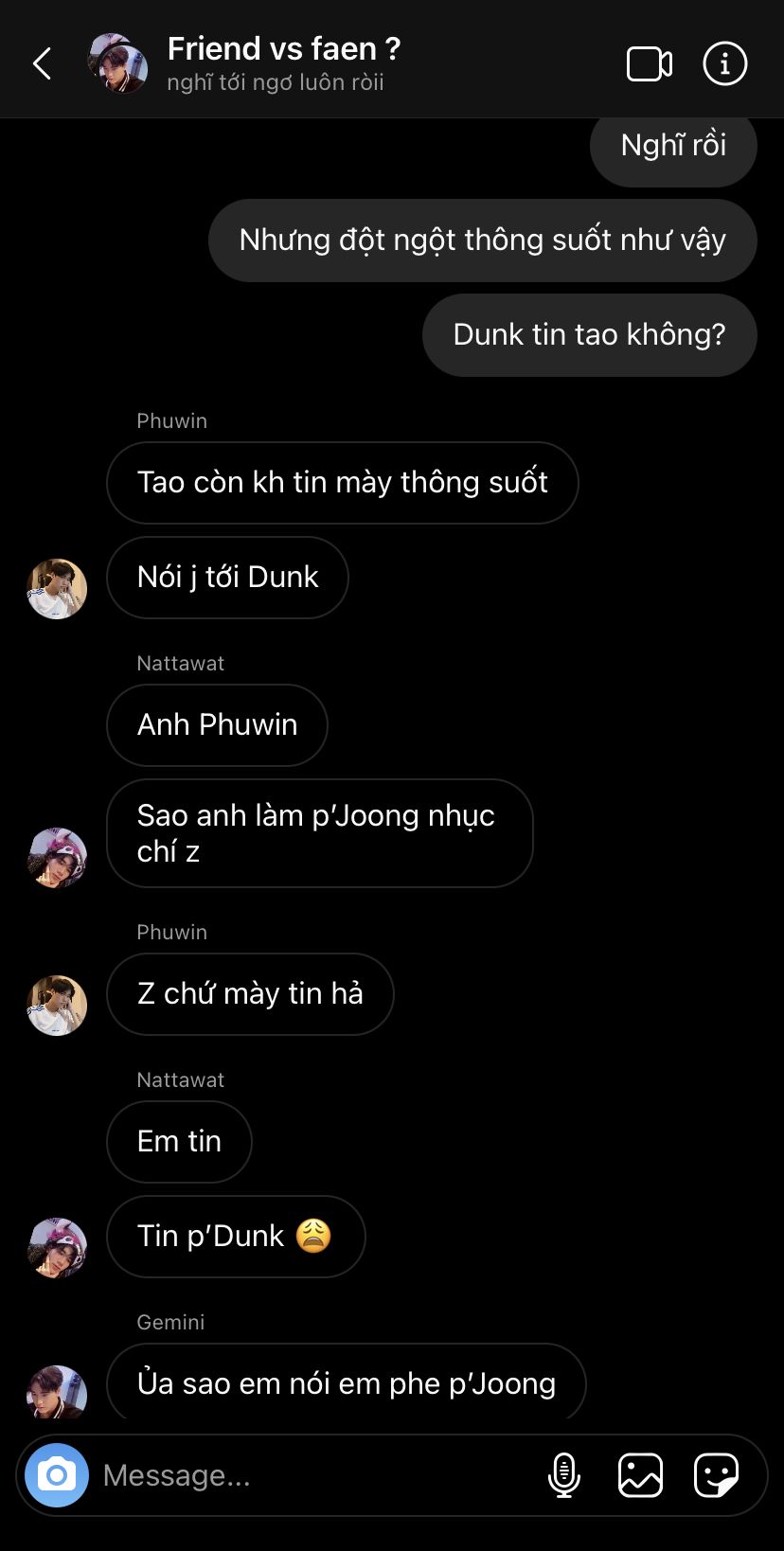This screenshot has width=784, height=1551.
Task: Record a voice message
Action: (x=564, y=1474)
